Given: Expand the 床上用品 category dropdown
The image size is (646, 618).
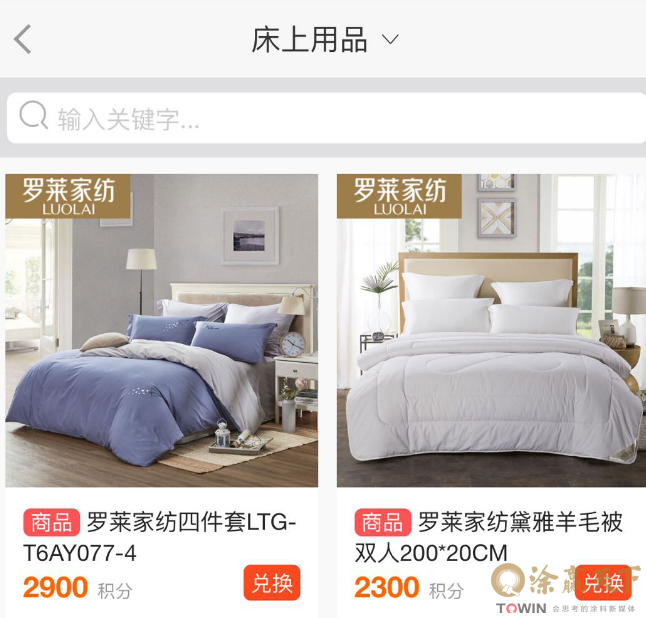Looking at the screenshot, I should tap(390, 40).
